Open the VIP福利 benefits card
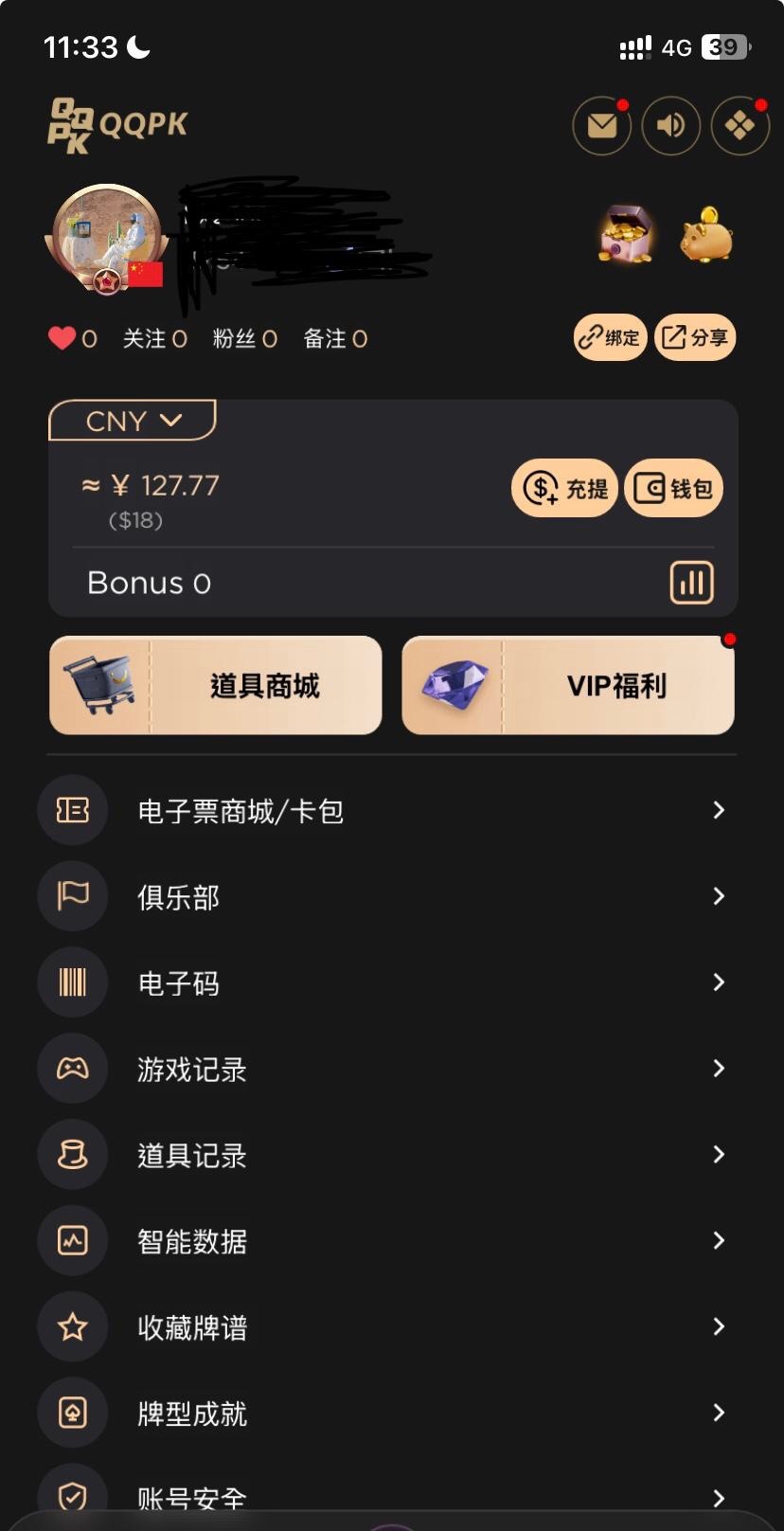784x1531 pixels. pyautogui.click(x=568, y=685)
